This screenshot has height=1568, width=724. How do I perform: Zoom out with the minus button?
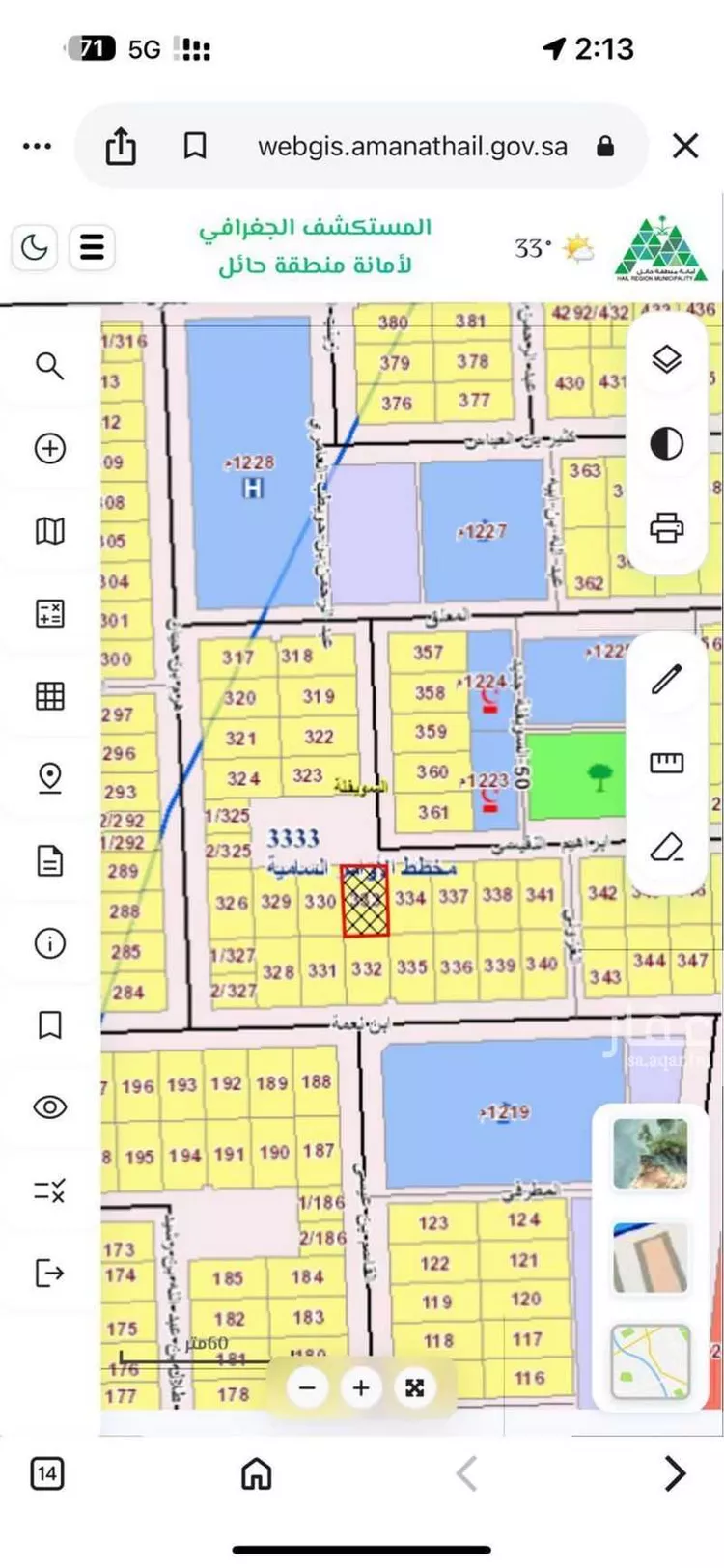(308, 1387)
